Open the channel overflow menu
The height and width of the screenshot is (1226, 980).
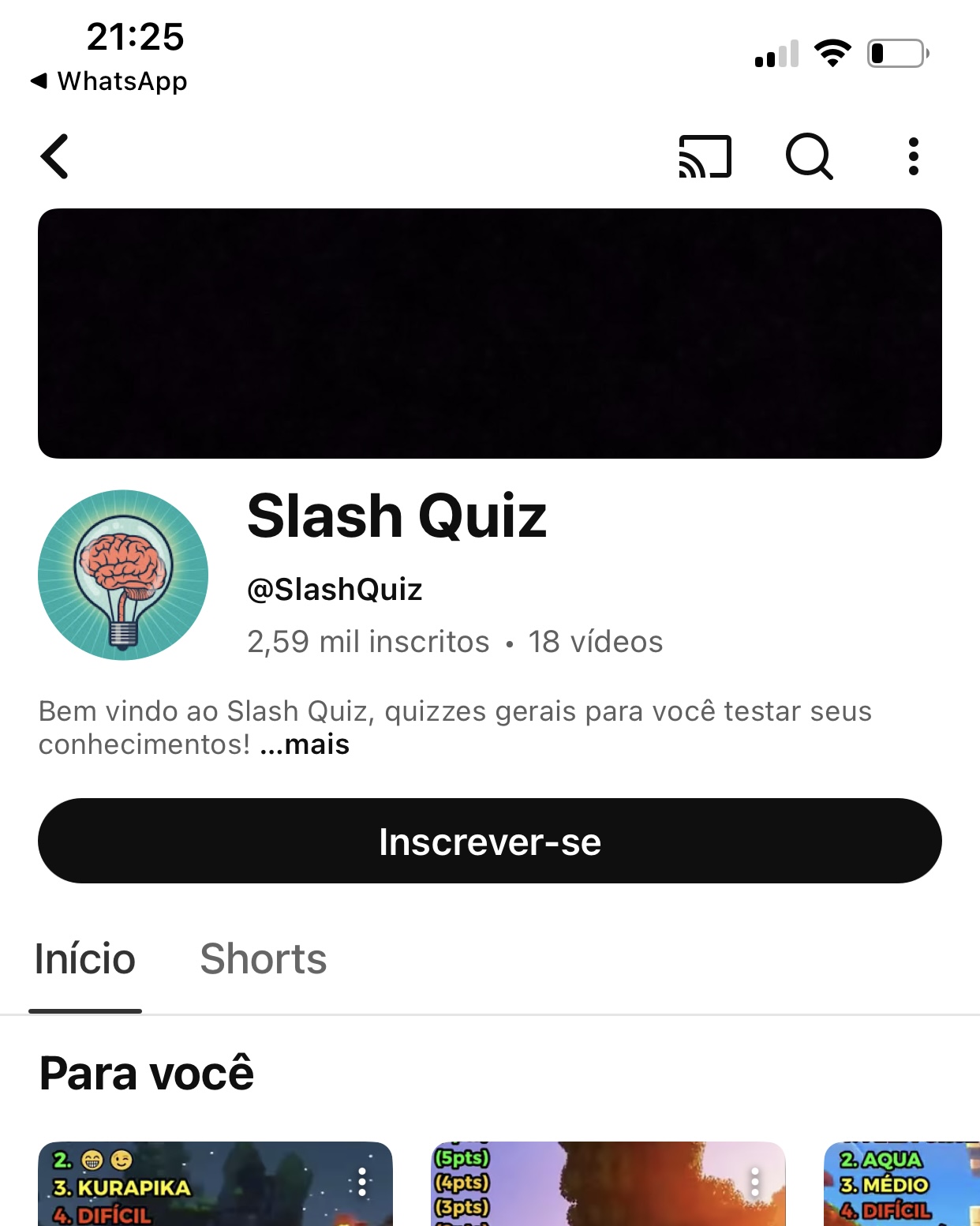pos(913,156)
